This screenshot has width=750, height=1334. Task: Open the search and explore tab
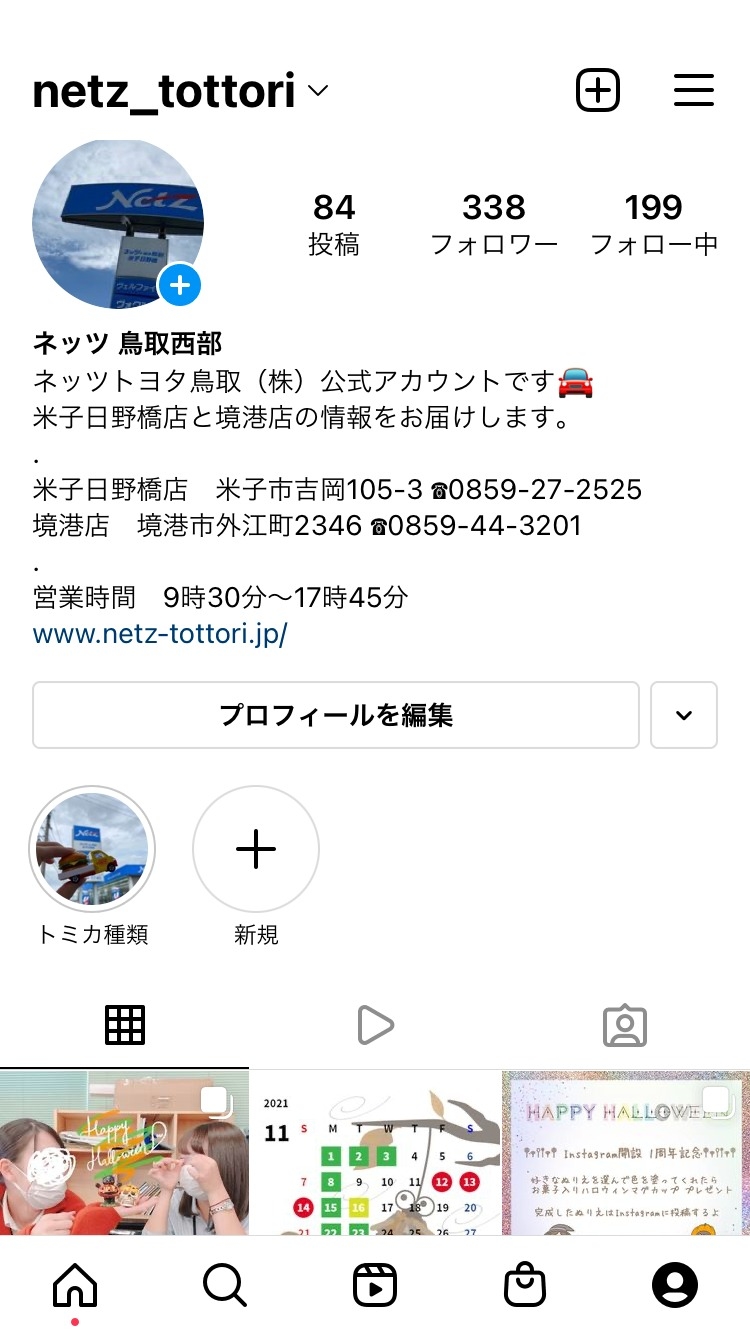[225, 1285]
